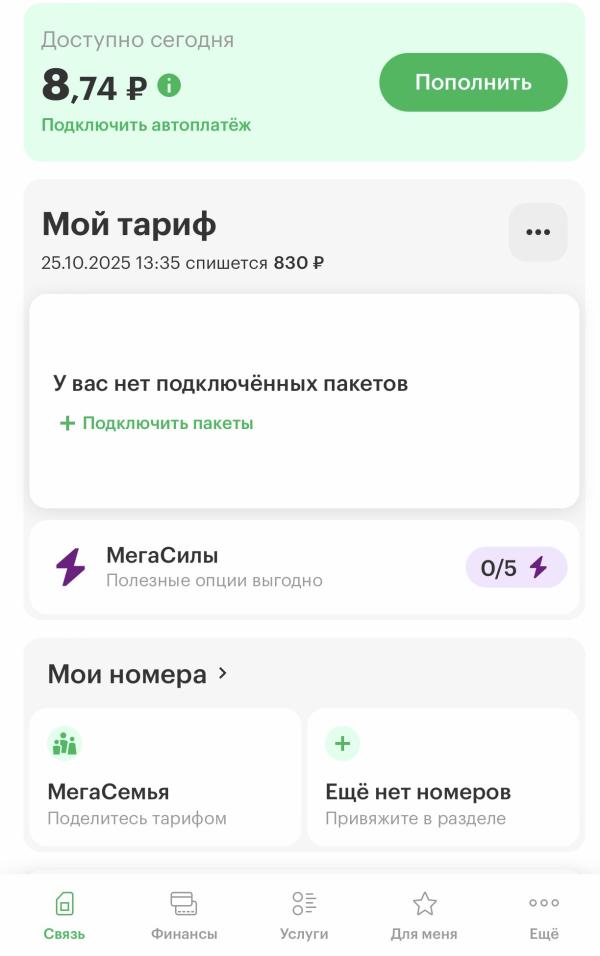
Task: Switch to the Услуги tab
Action: pos(304,916)
